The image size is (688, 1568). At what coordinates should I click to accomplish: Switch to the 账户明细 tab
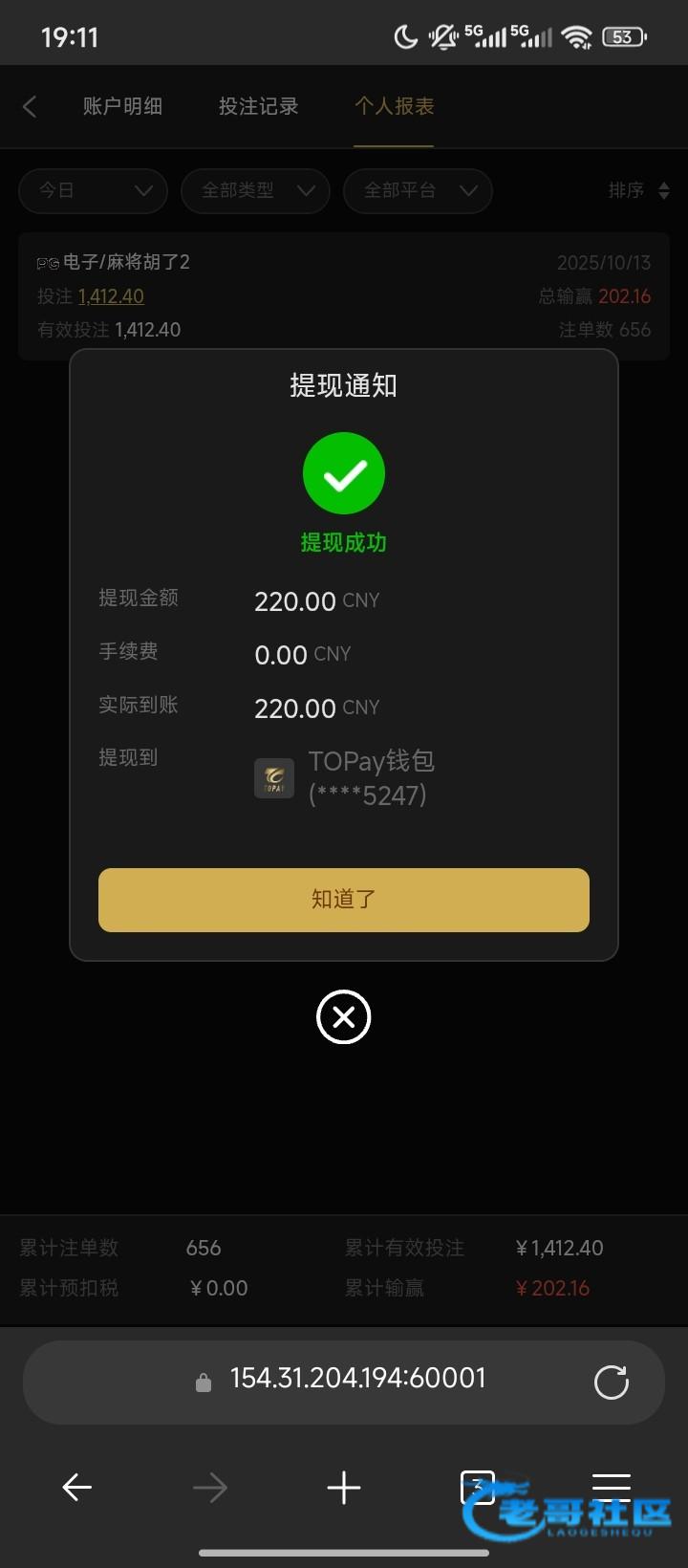(122, 106)
